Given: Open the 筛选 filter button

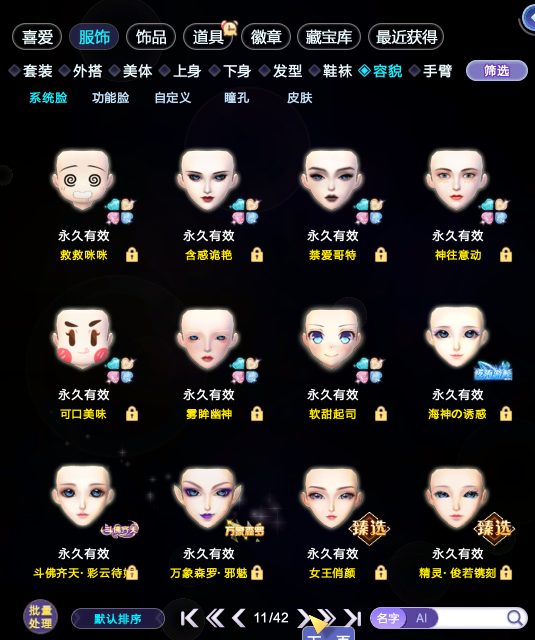Looking at the screenshot, I should (497, 71).
